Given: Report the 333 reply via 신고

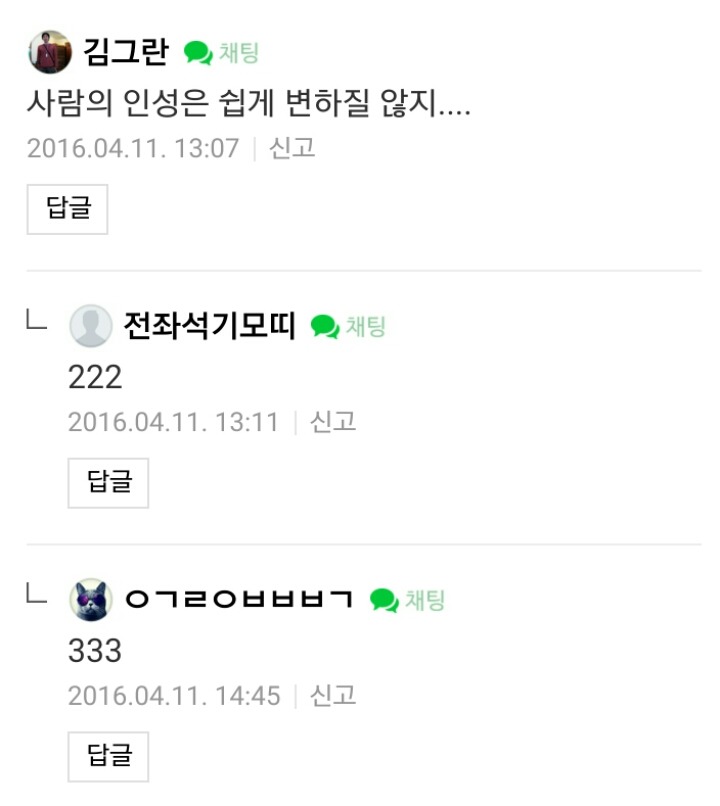Looking at the screenshot, I should coord(332,696).
